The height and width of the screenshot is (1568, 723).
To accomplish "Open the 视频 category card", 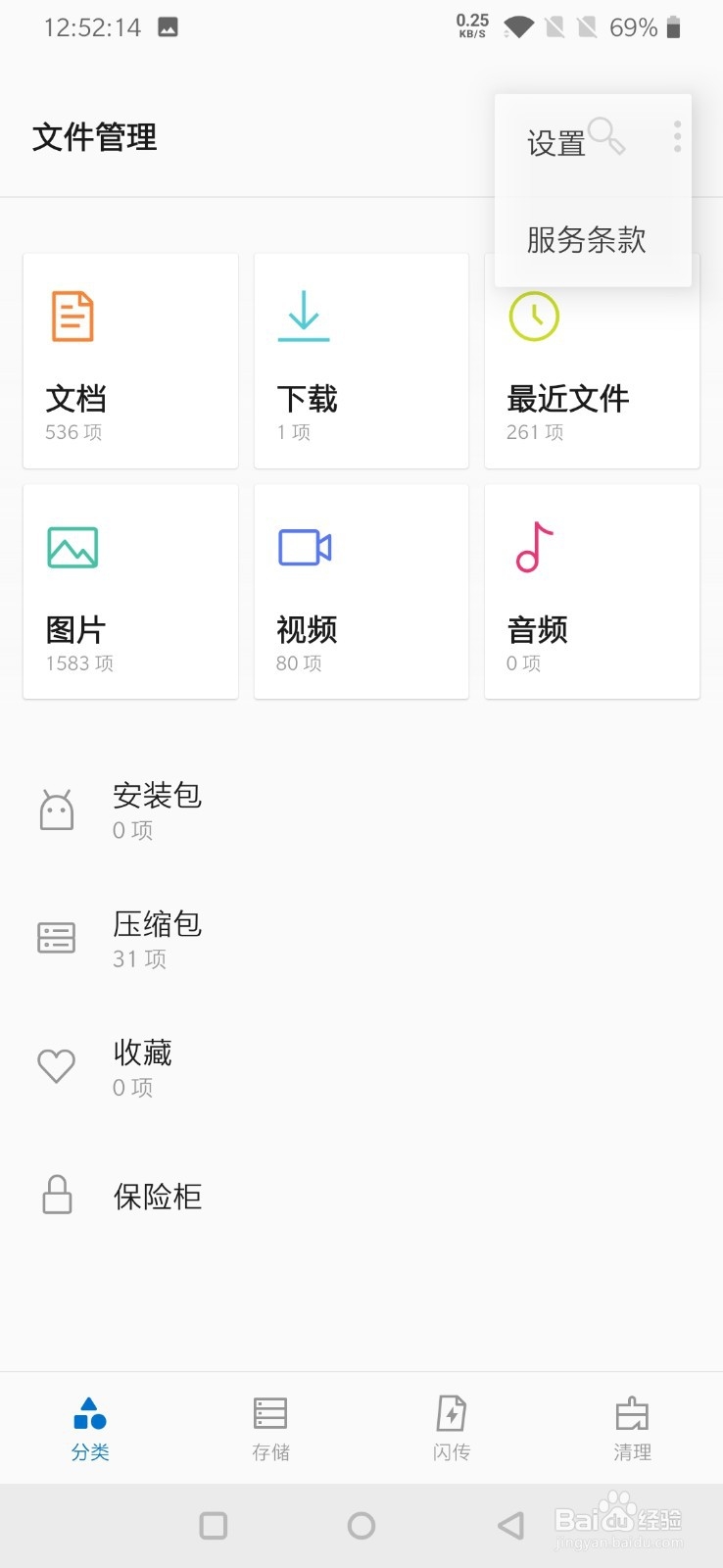I will 361,592.
